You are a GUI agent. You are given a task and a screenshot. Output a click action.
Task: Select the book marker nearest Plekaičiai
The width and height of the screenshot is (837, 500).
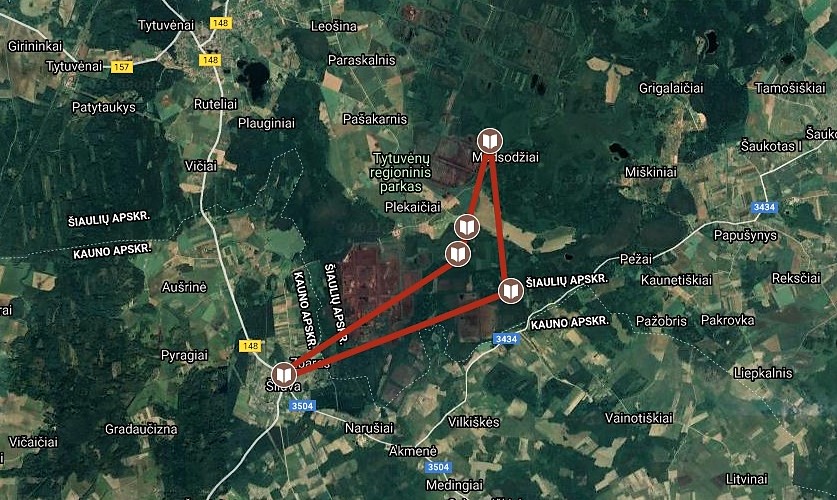point(467,225)
